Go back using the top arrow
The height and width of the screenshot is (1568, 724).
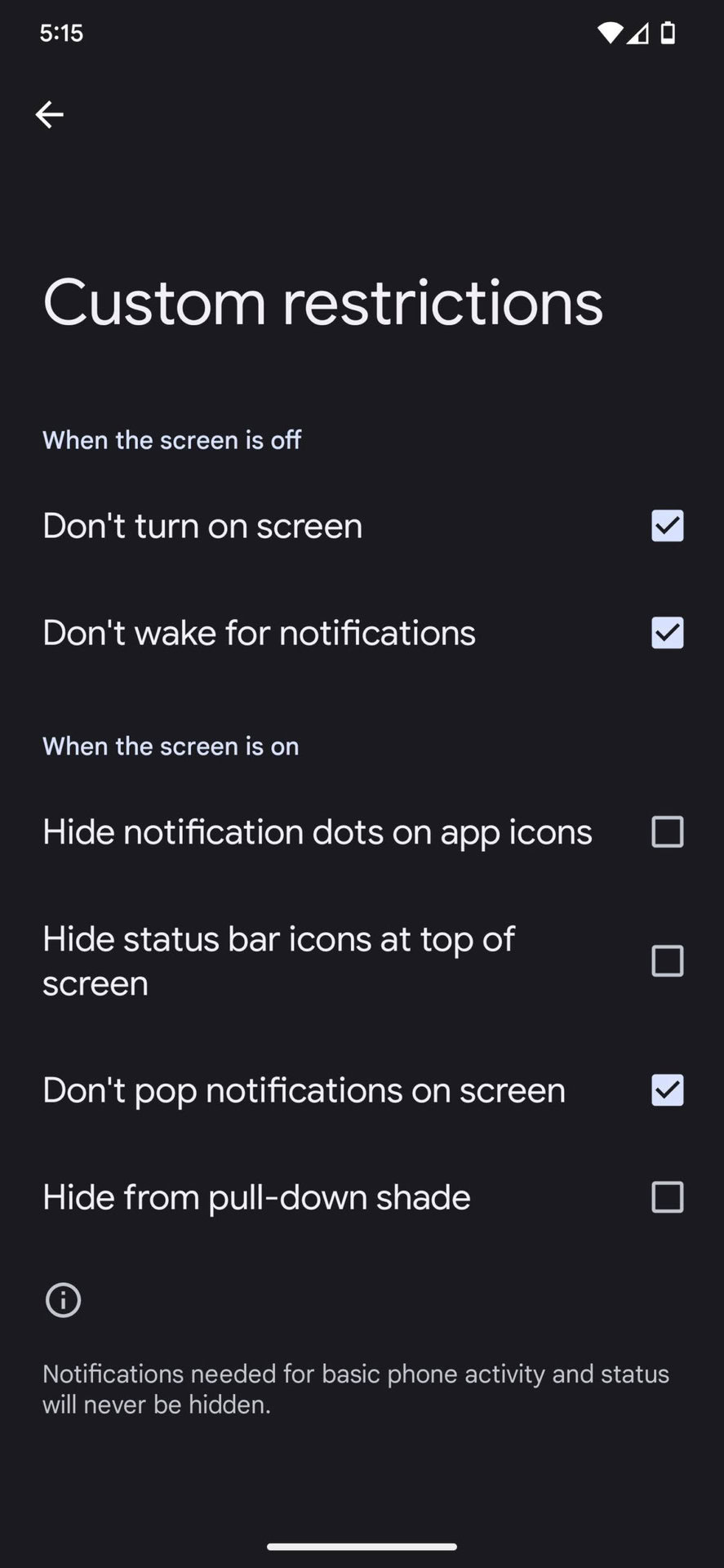(50, 114)
